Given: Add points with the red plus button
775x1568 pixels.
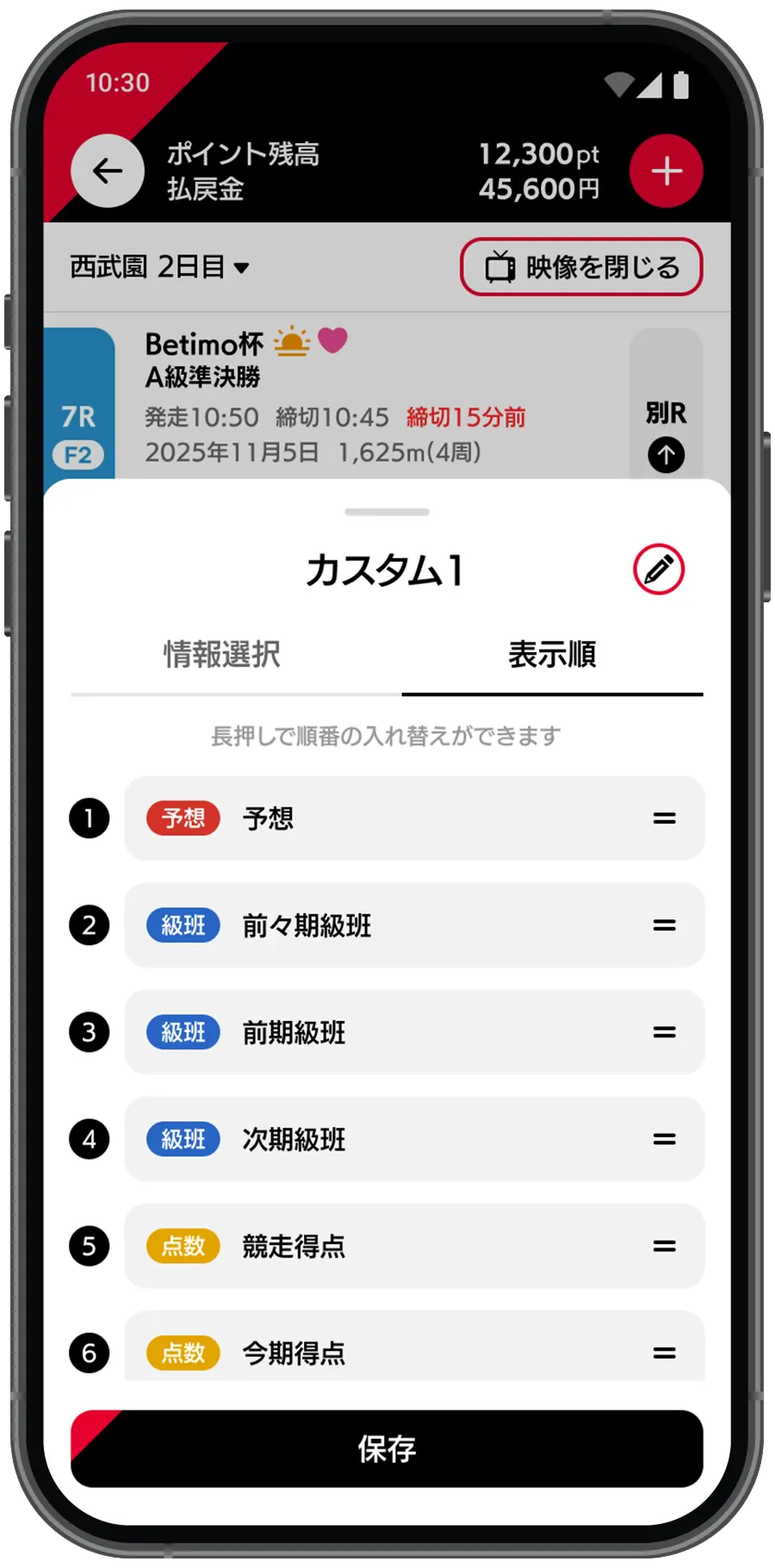Looking at the screenshot, I should click(x=666, y=171).
